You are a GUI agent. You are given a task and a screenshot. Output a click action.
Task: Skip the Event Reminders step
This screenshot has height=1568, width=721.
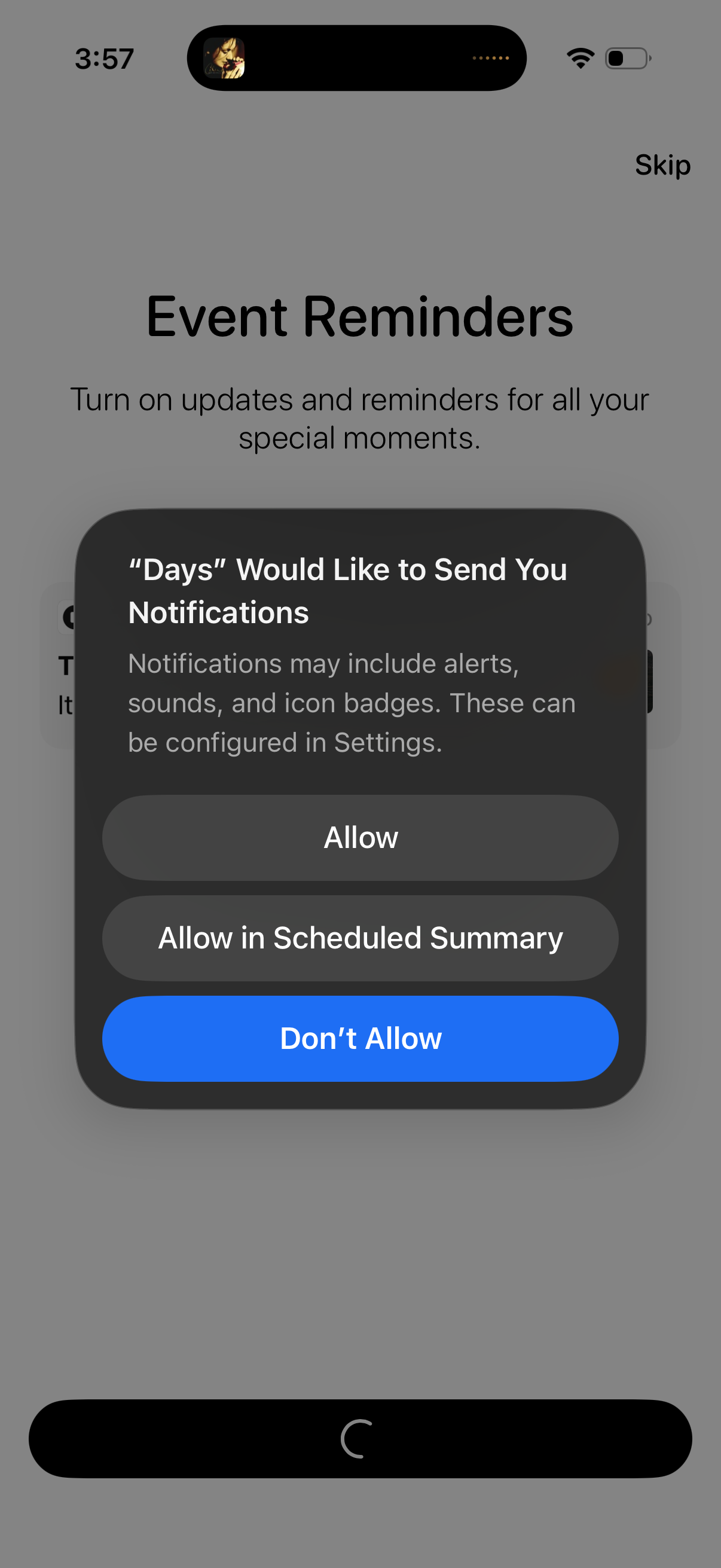tap(662, 165)
